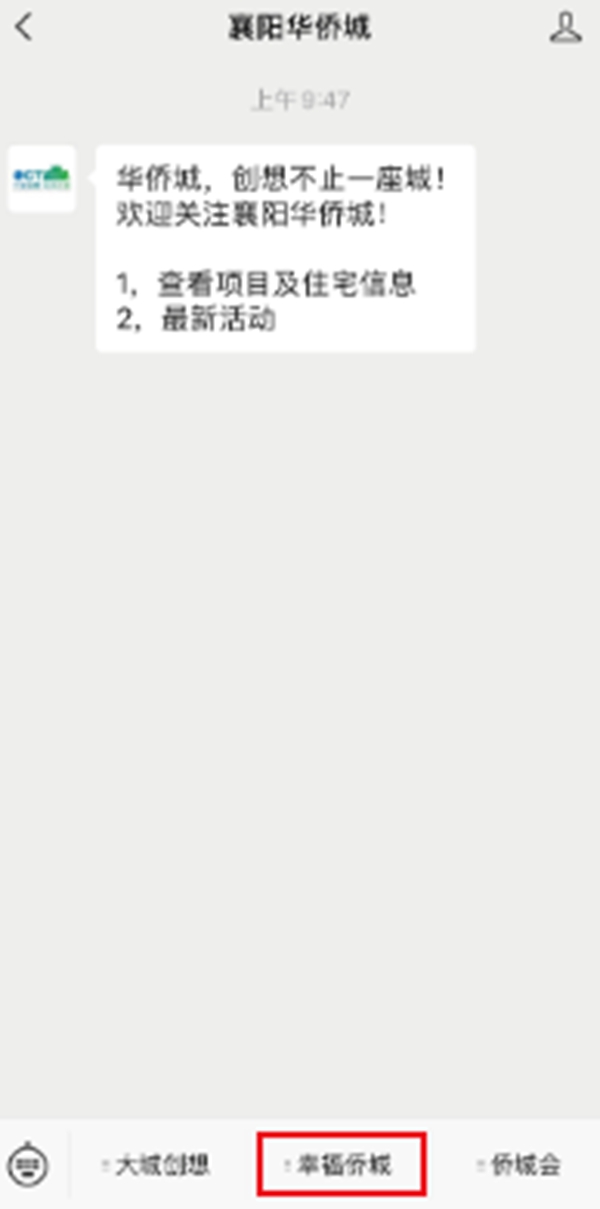Open the 大城创想 menu
600x1209 pixels.
160,1164
